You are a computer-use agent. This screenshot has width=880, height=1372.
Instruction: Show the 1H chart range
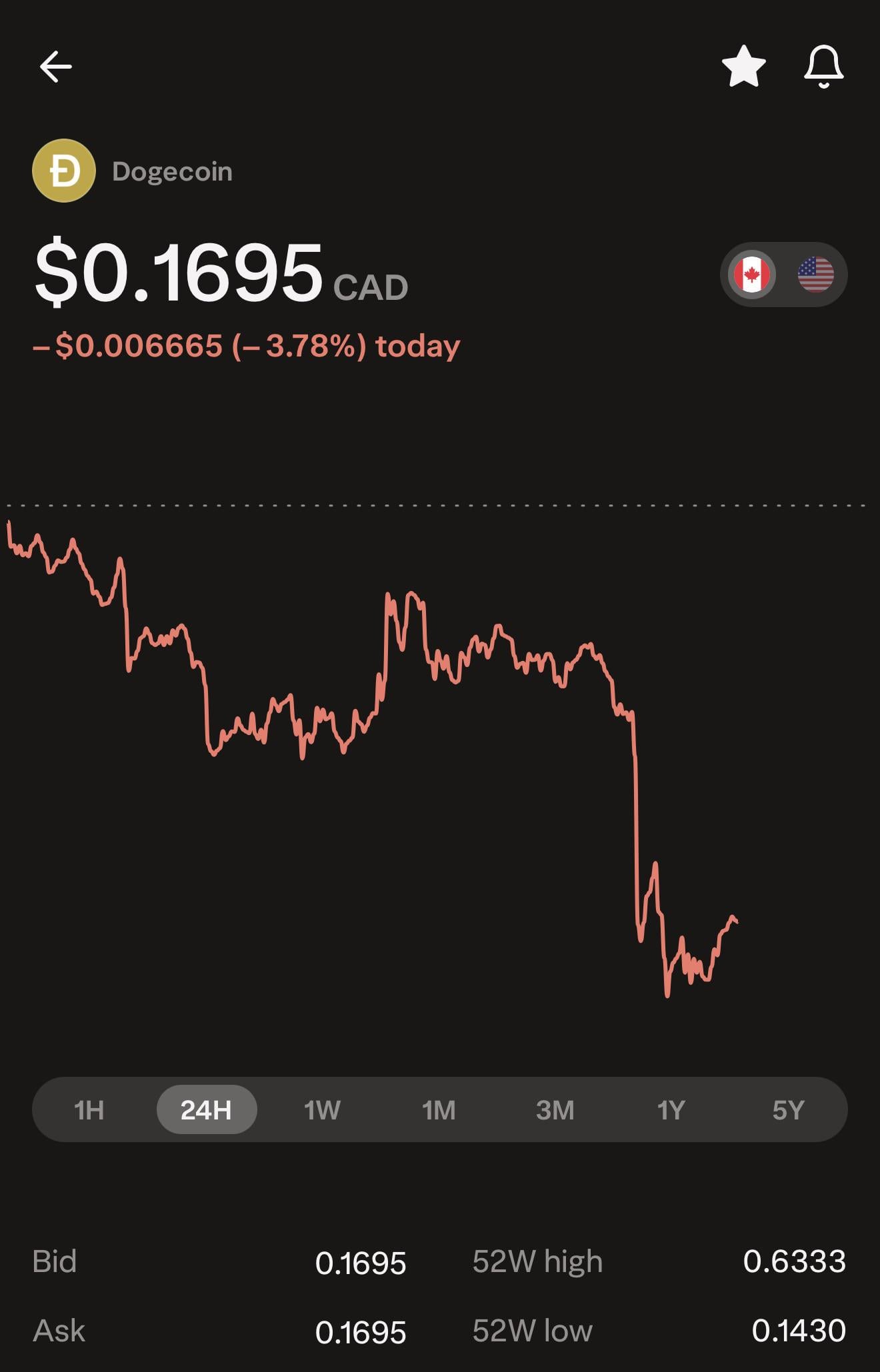(89, 1110)
